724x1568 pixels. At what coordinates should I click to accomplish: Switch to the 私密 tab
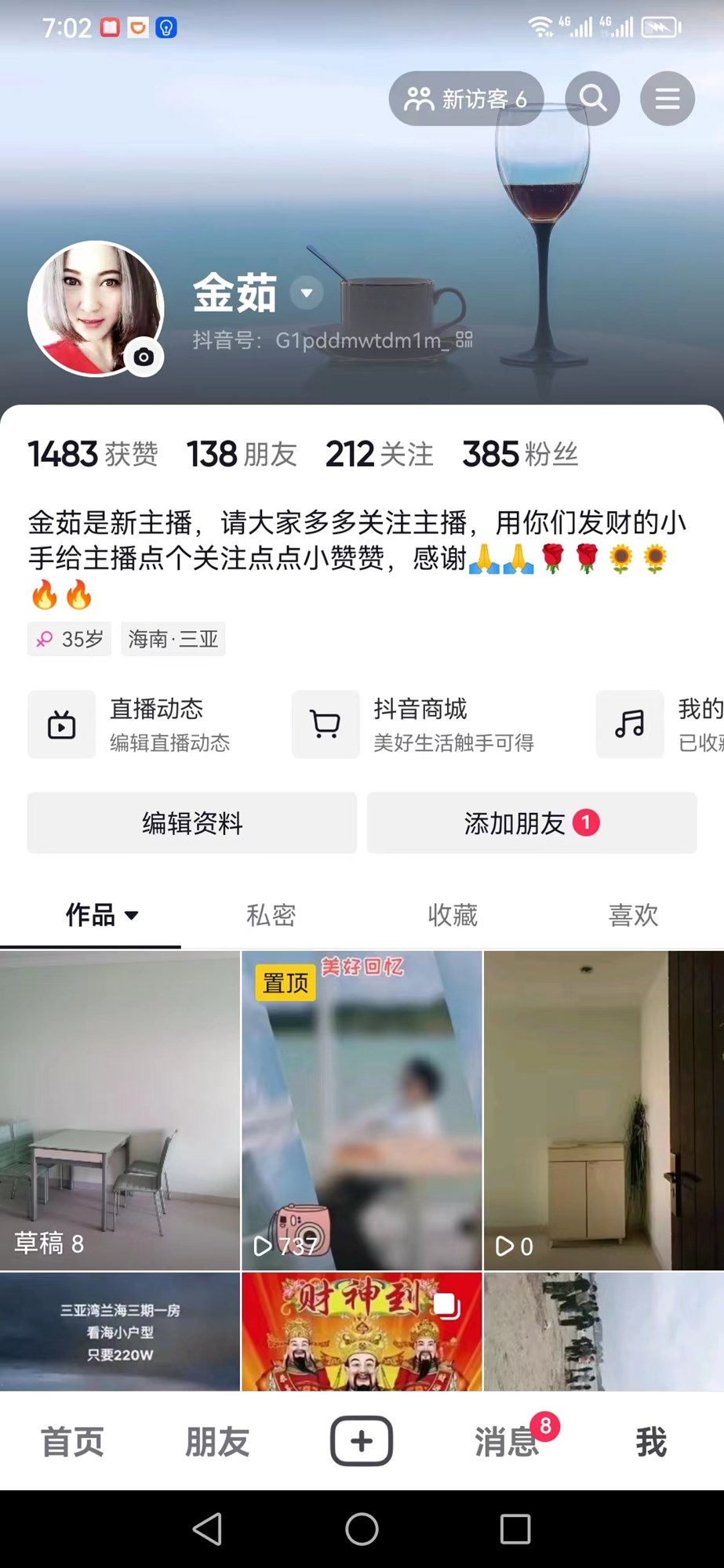coord(271,915)
